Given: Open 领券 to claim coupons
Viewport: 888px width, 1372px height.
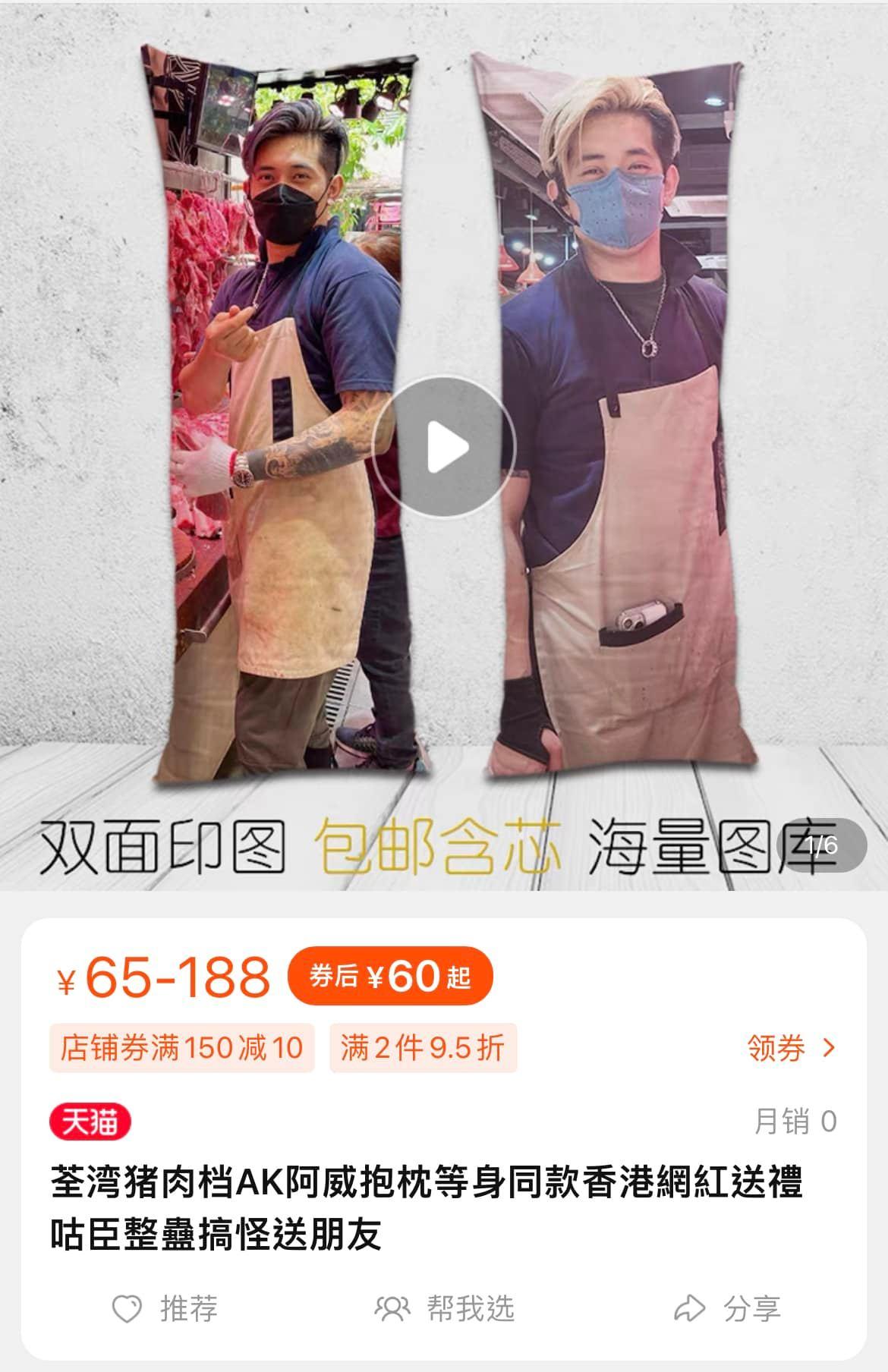Looking at the screenshot, I should 791,1048.
